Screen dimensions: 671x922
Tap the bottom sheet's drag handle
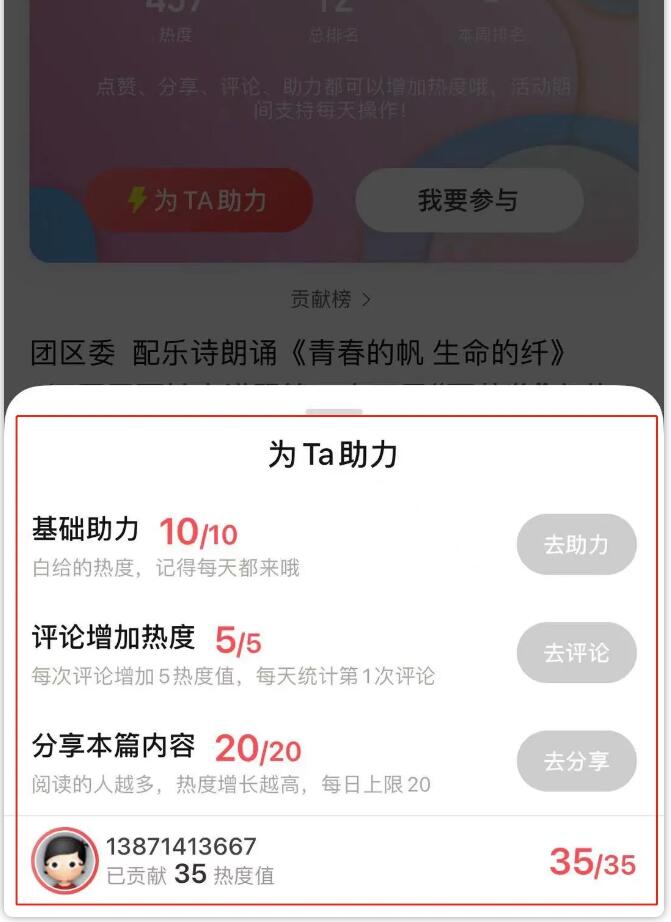(334, 411)
